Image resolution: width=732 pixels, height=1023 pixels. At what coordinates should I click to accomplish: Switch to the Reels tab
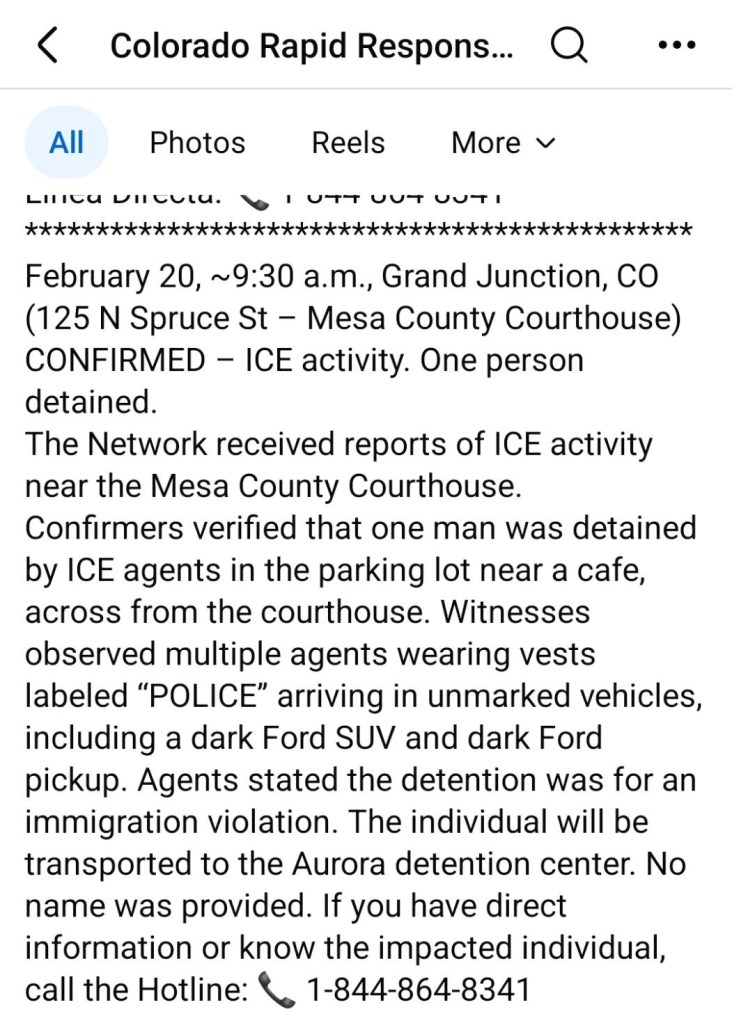pos(348,143)
